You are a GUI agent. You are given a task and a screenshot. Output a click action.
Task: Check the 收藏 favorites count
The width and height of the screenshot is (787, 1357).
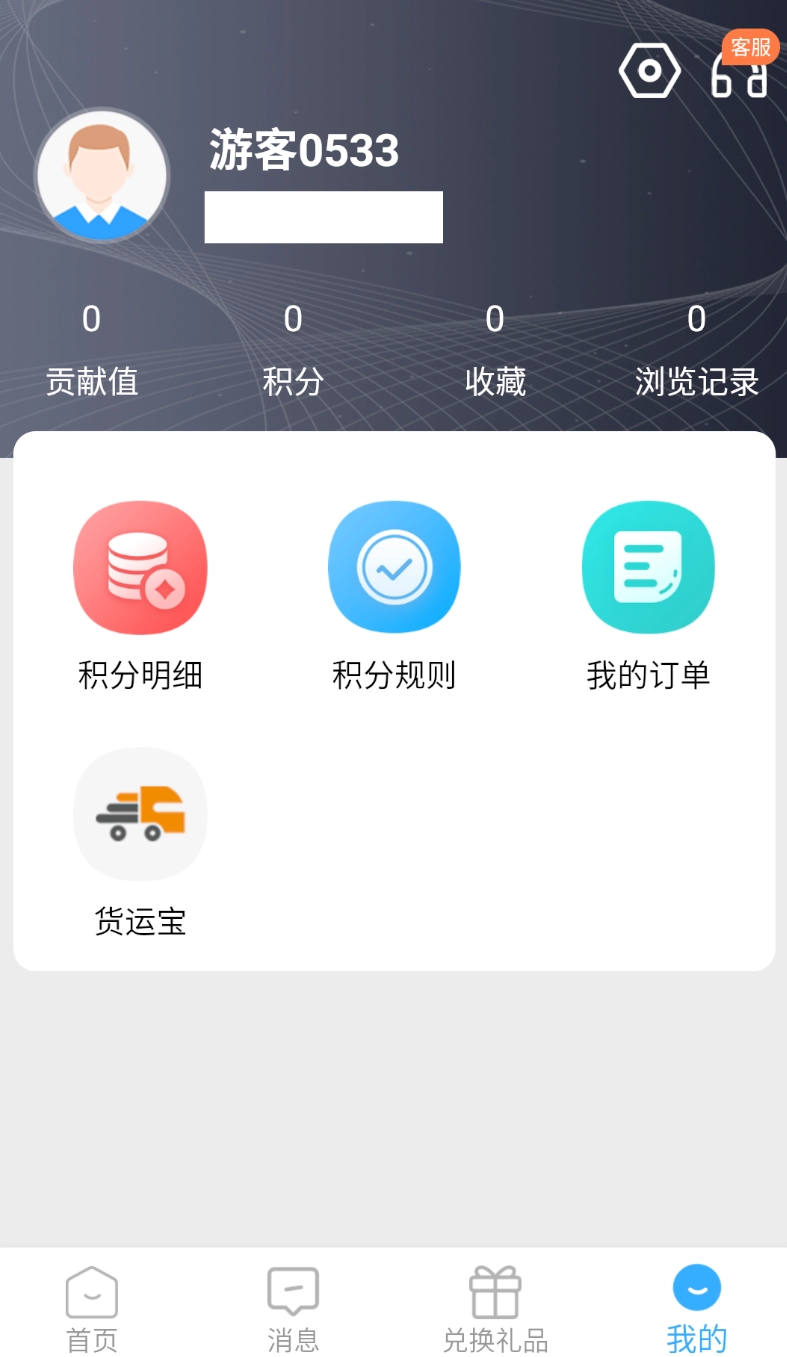pos(494,348)
